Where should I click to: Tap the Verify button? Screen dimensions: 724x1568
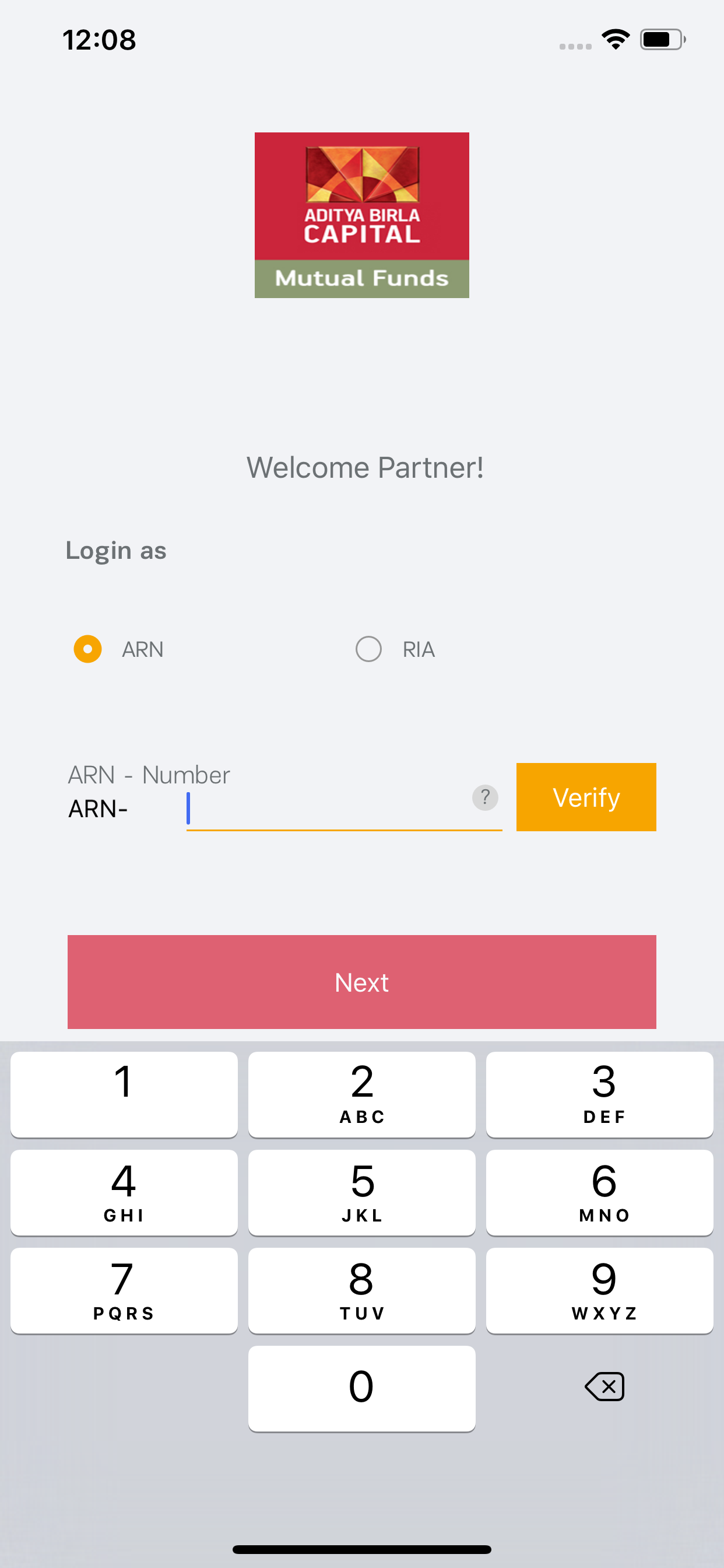tap(585, 797)
